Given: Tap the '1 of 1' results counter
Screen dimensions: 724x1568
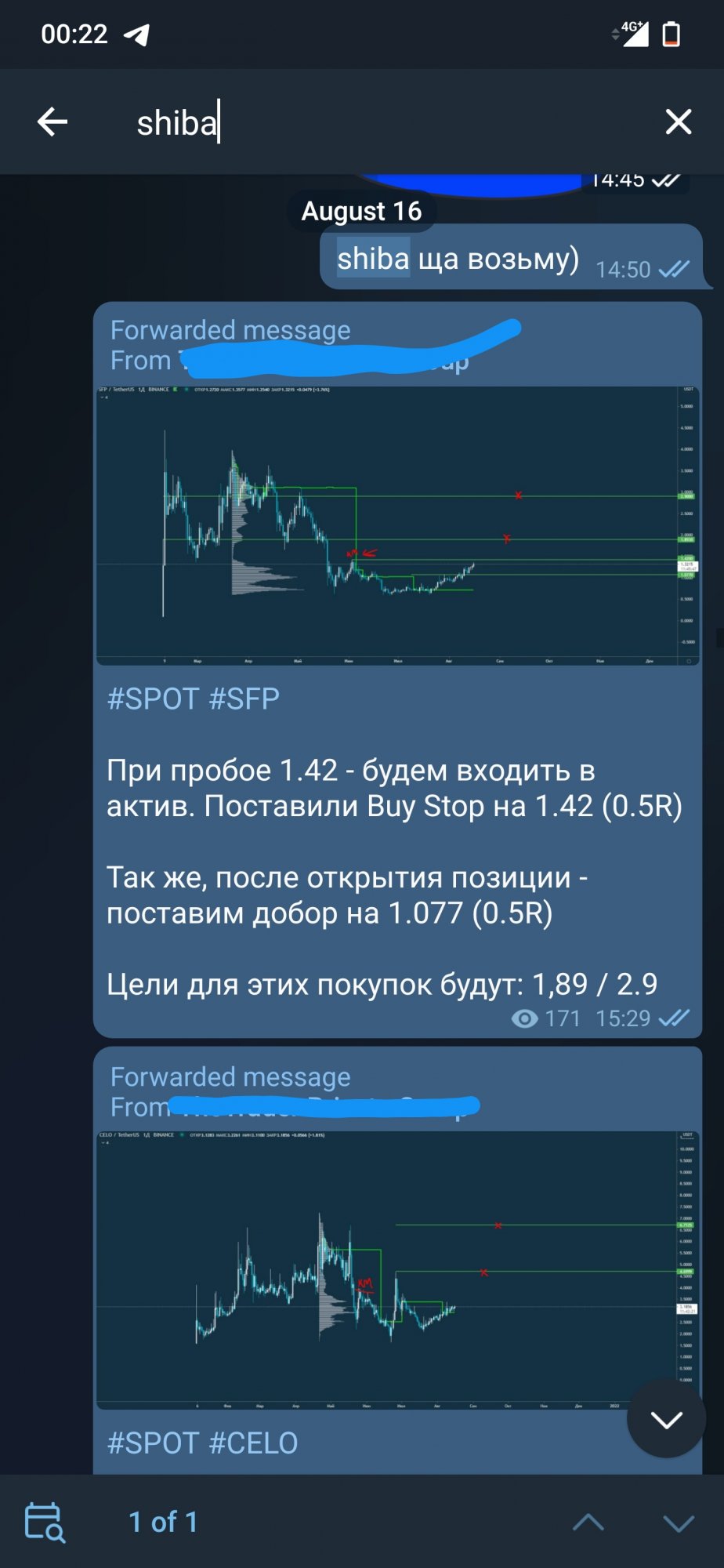Looking at the screenshot, I should tap(162, 1522).
